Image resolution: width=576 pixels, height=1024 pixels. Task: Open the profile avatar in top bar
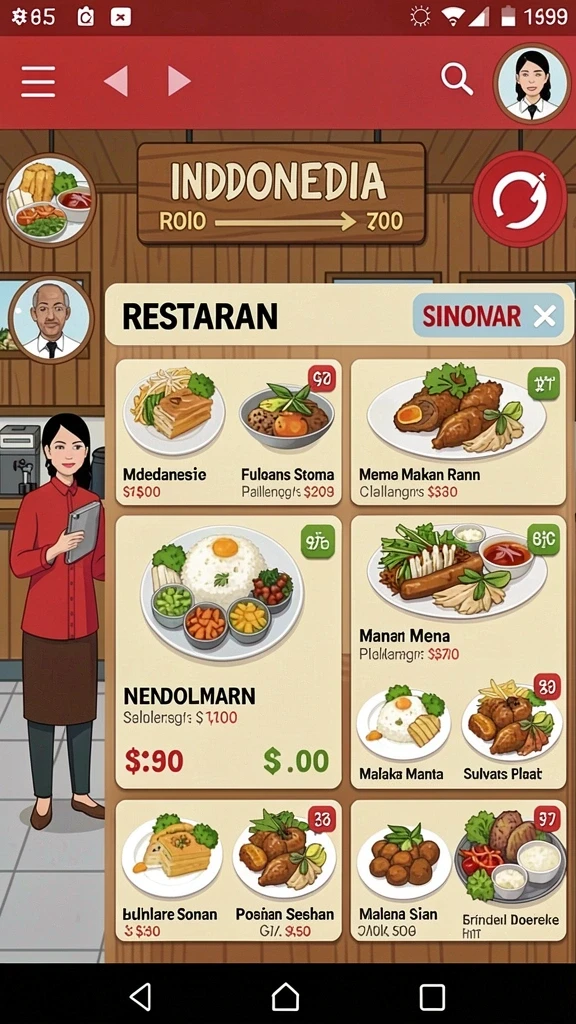pyautogui.click(x=532, y=83)
